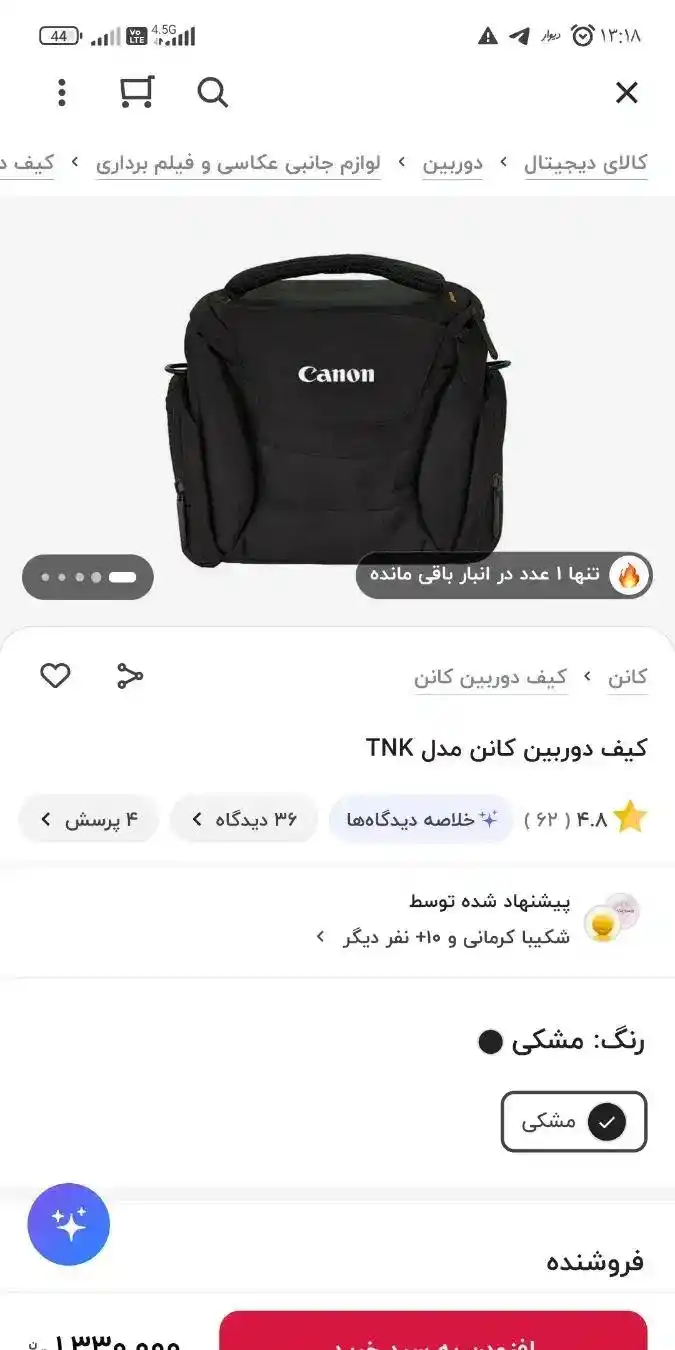Open the ۴ پرسش questions chip
This screenshot has height=1350, width=675.
[x=88, y=820]
